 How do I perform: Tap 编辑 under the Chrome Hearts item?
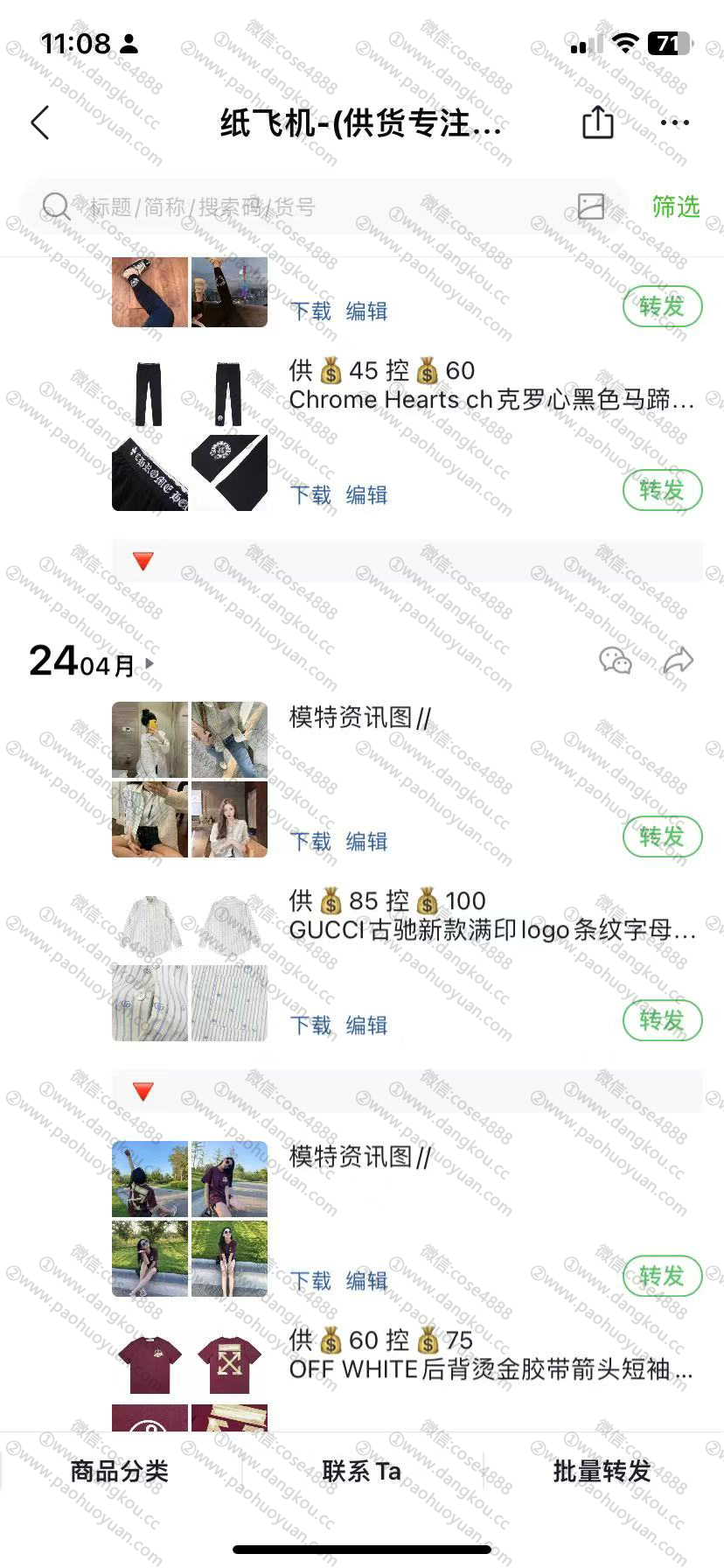coord(366,495)
